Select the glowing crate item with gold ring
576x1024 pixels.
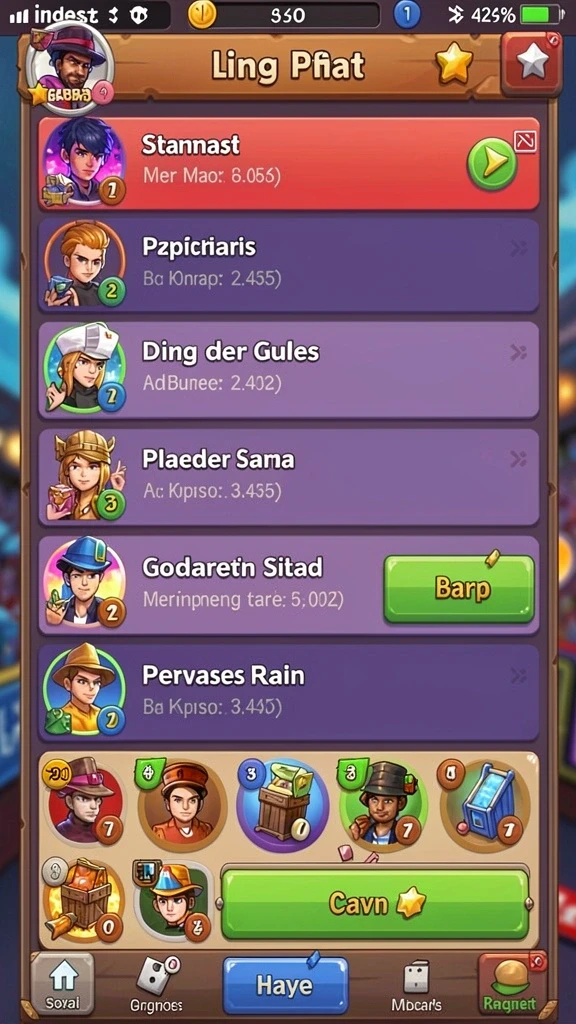point(83,901)
